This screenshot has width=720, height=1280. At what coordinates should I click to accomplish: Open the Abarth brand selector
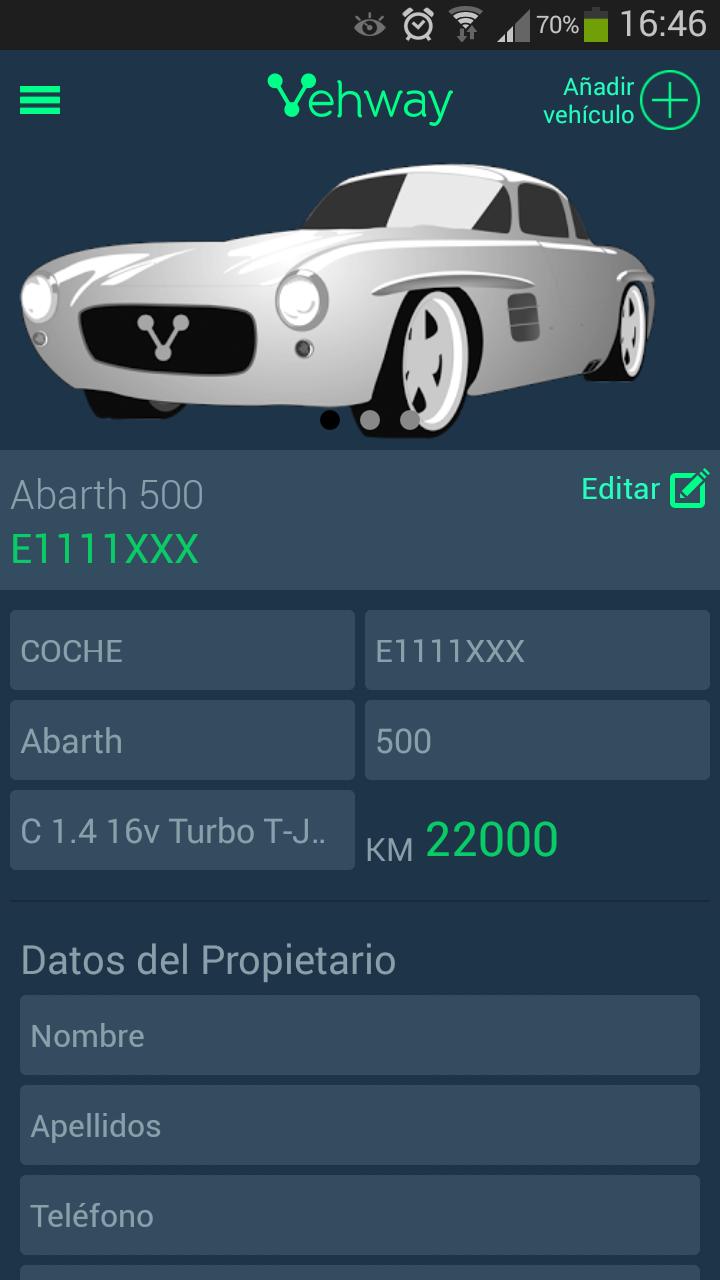pyautogui.click(x=182, y=740)
